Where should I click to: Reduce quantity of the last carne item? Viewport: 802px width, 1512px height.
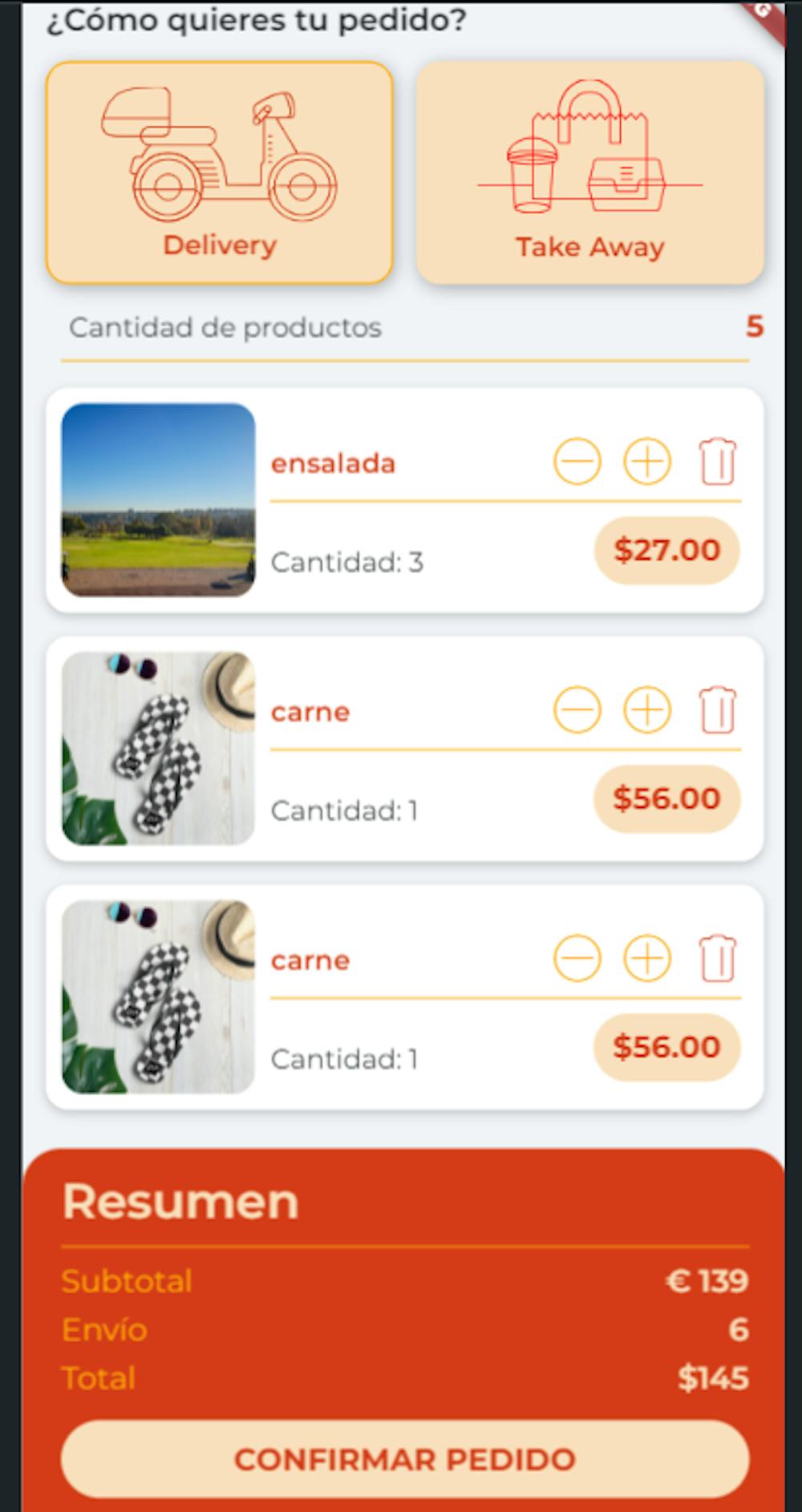[x=577, y=959]
